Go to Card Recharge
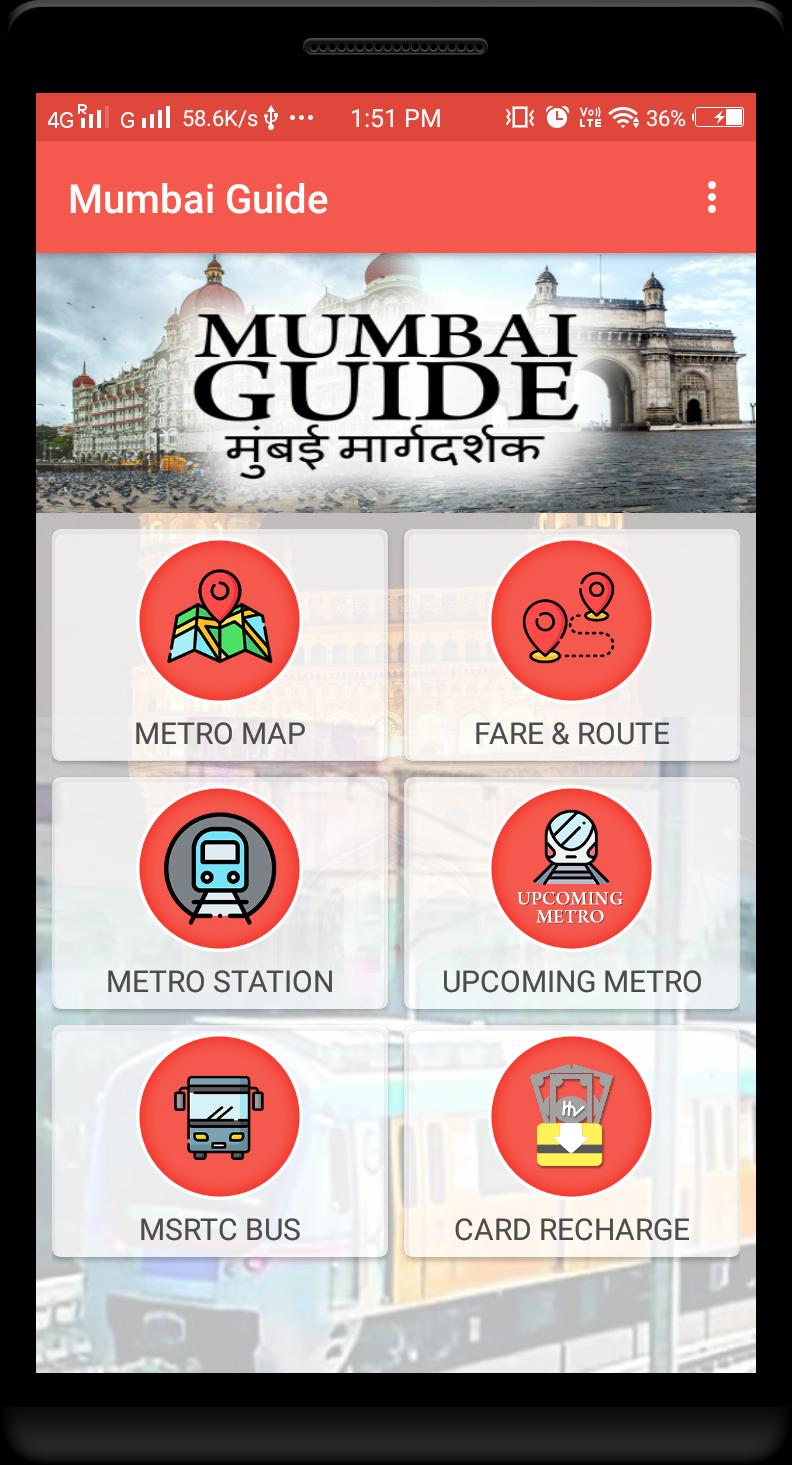 [572, 1141]
